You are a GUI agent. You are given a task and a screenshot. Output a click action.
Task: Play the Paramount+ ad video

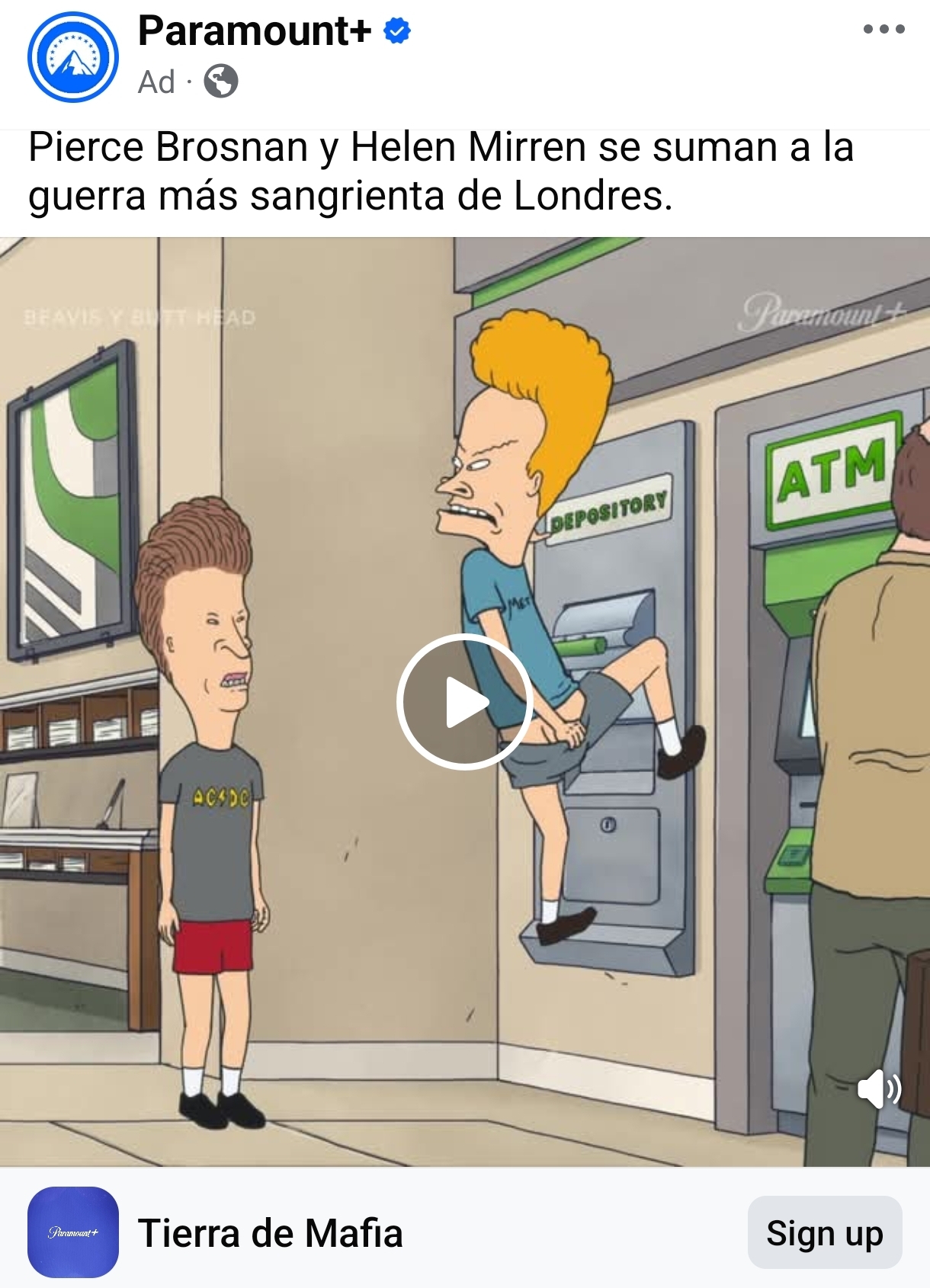point(464,702)
